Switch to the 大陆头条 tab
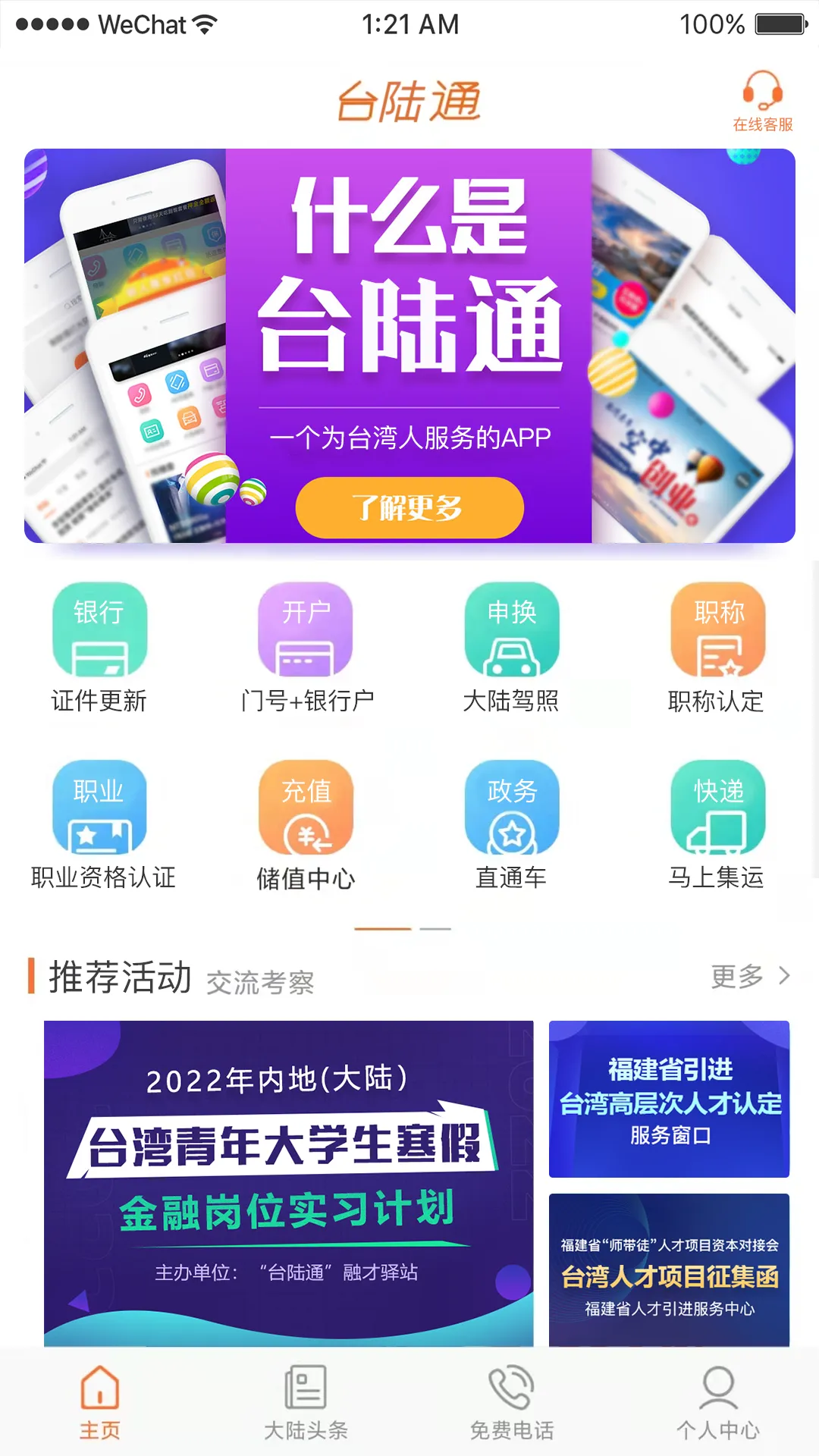This screenshot has width=819, height=1456. (306, 1403)
